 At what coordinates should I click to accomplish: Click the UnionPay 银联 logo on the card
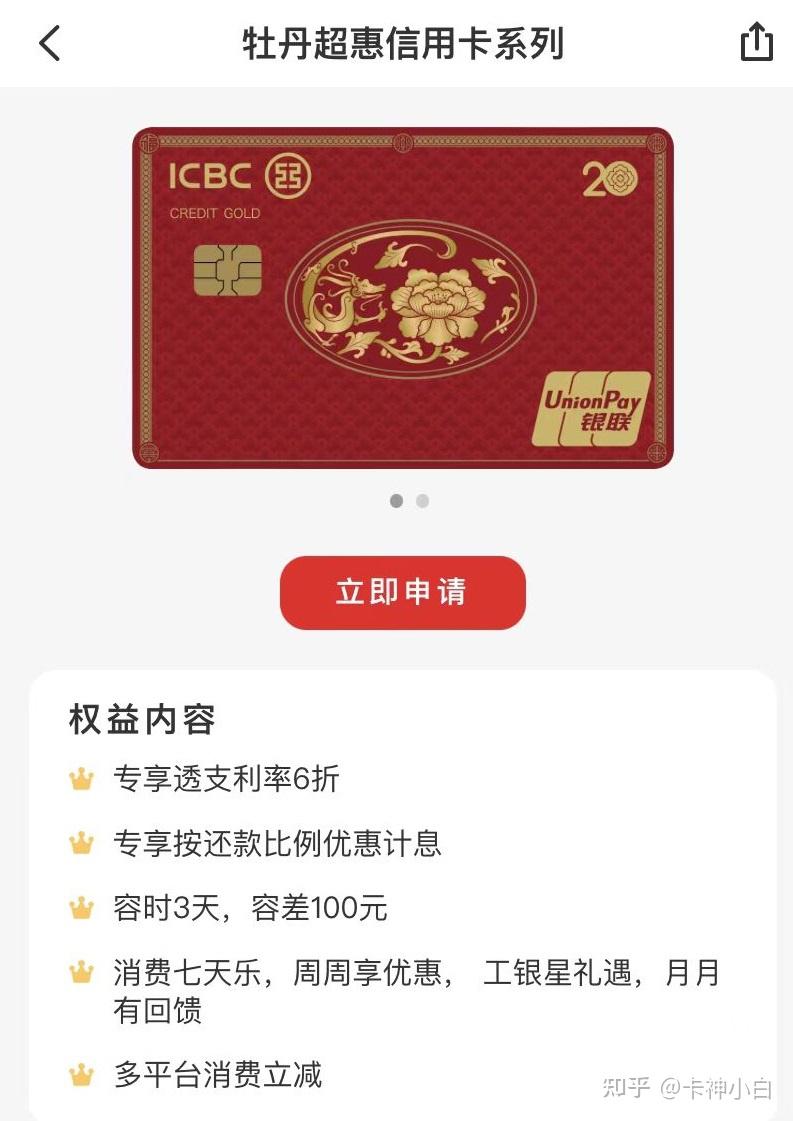[x=594, y=407]
